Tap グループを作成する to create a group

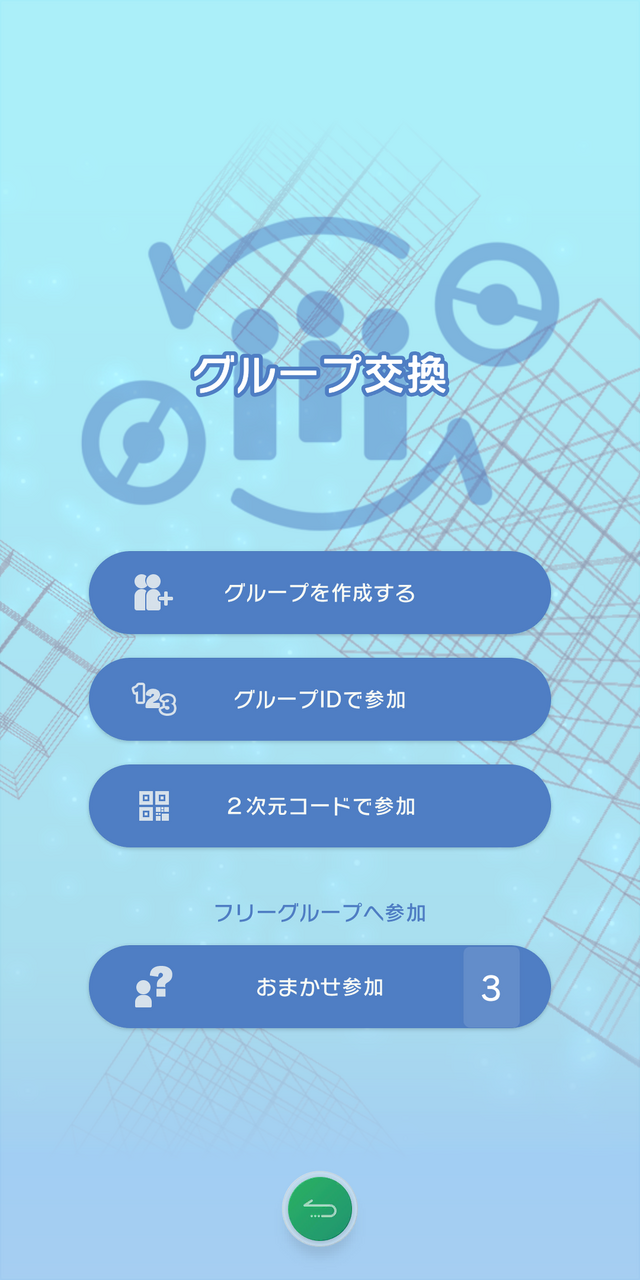click(x=320, y=593)
